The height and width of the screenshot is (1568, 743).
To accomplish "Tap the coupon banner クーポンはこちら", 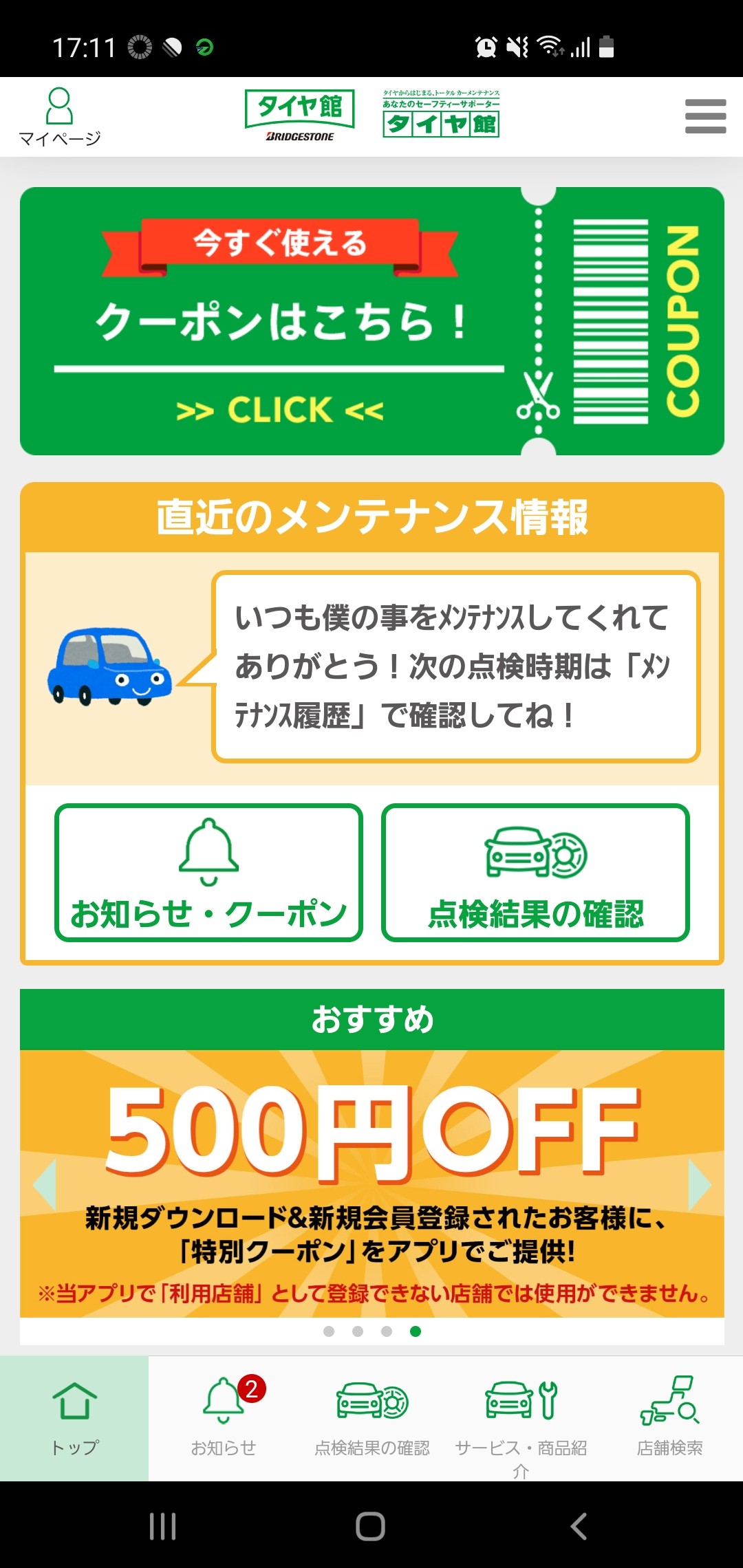I will [371, 320].
